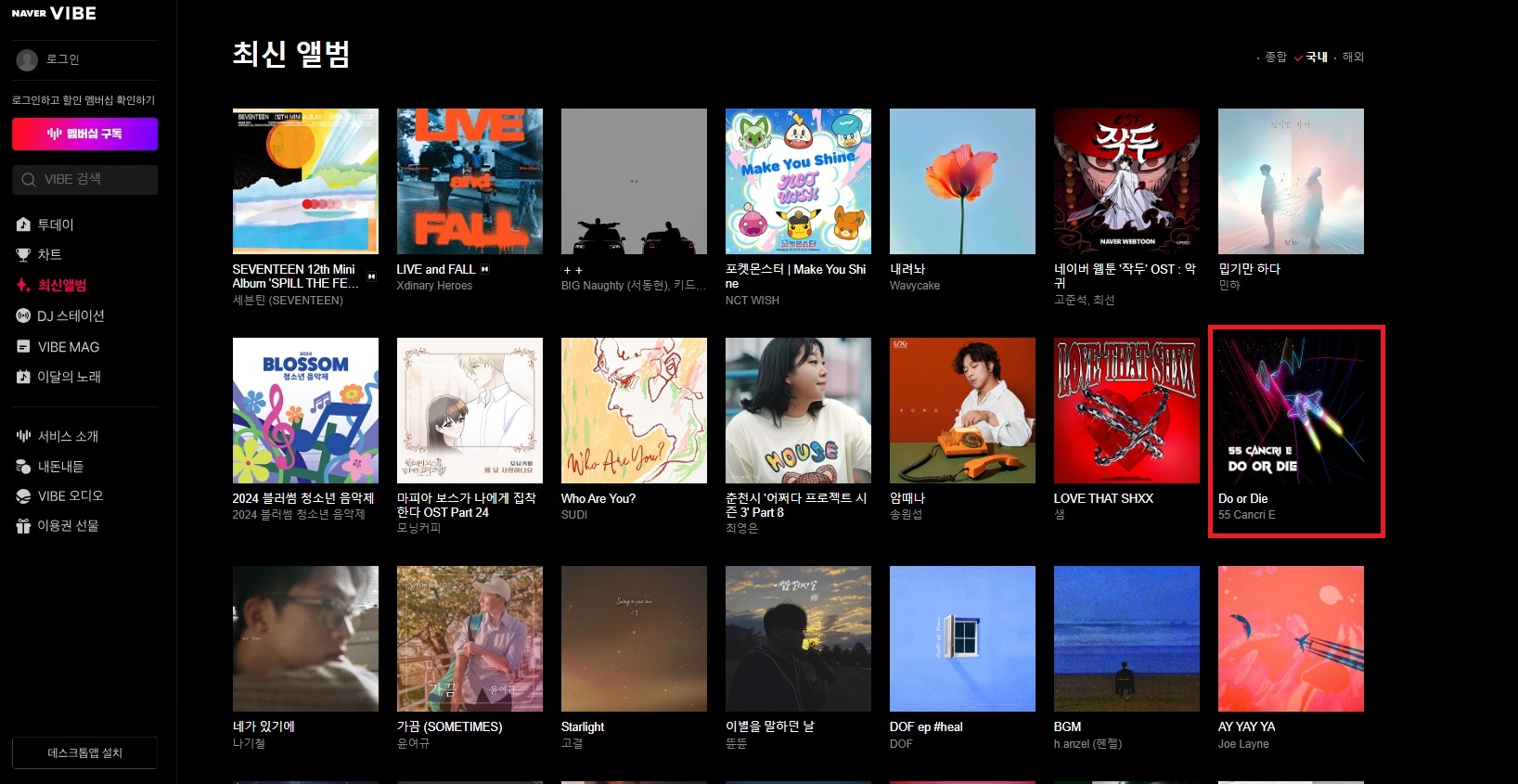Open the 차트 chart page
Viewport: 1518px width, 784px height.
click(x=49, y=254)
